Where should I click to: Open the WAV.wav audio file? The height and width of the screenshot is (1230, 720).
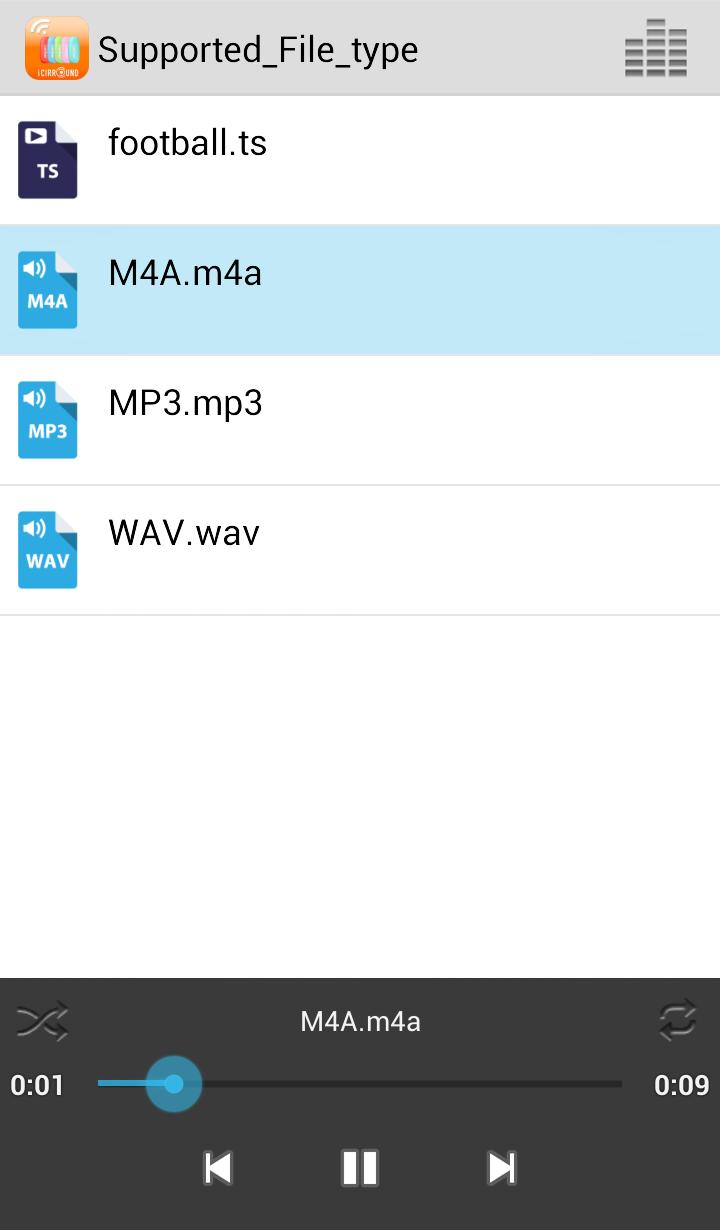(360, 550)
